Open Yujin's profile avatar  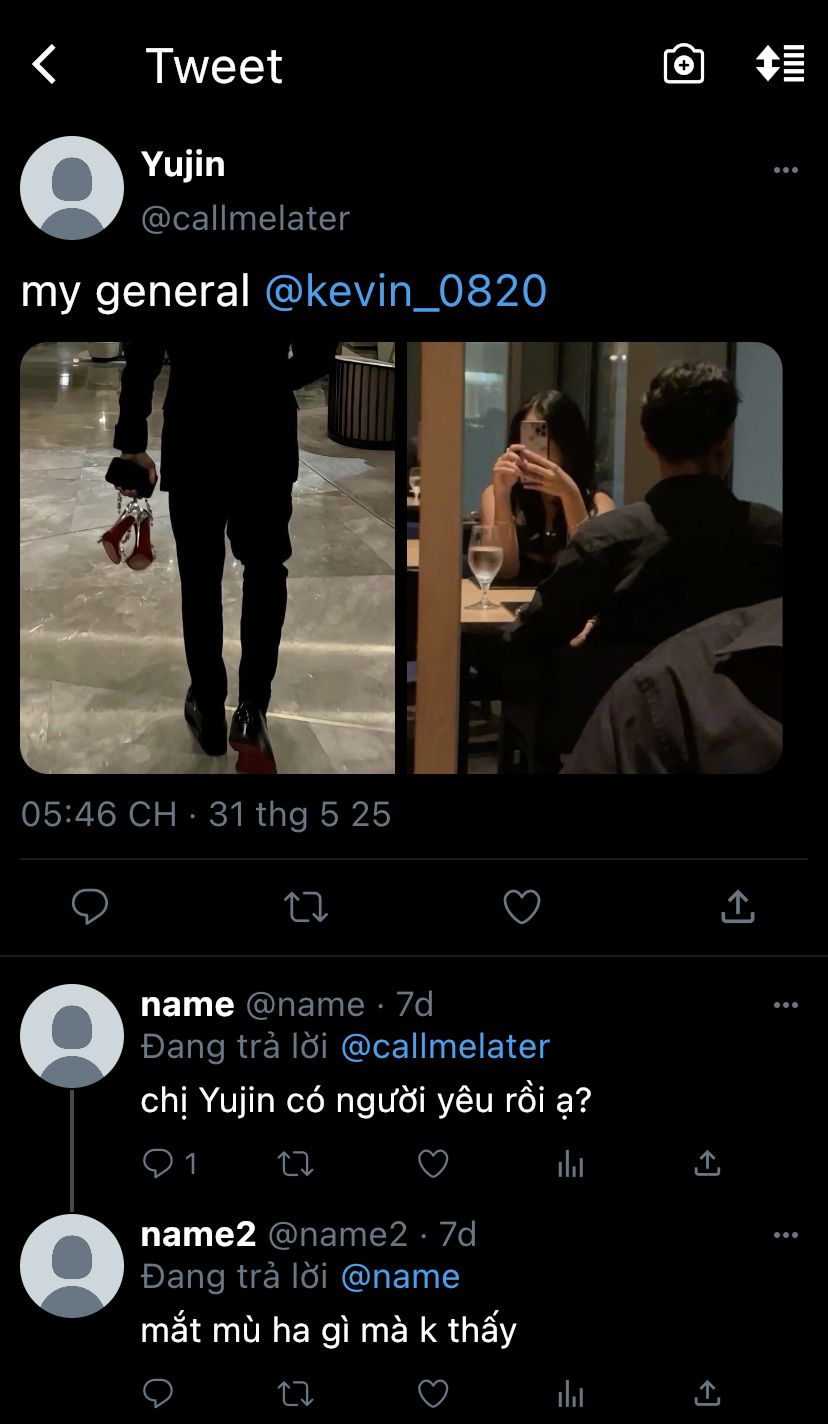click(72, 188)
